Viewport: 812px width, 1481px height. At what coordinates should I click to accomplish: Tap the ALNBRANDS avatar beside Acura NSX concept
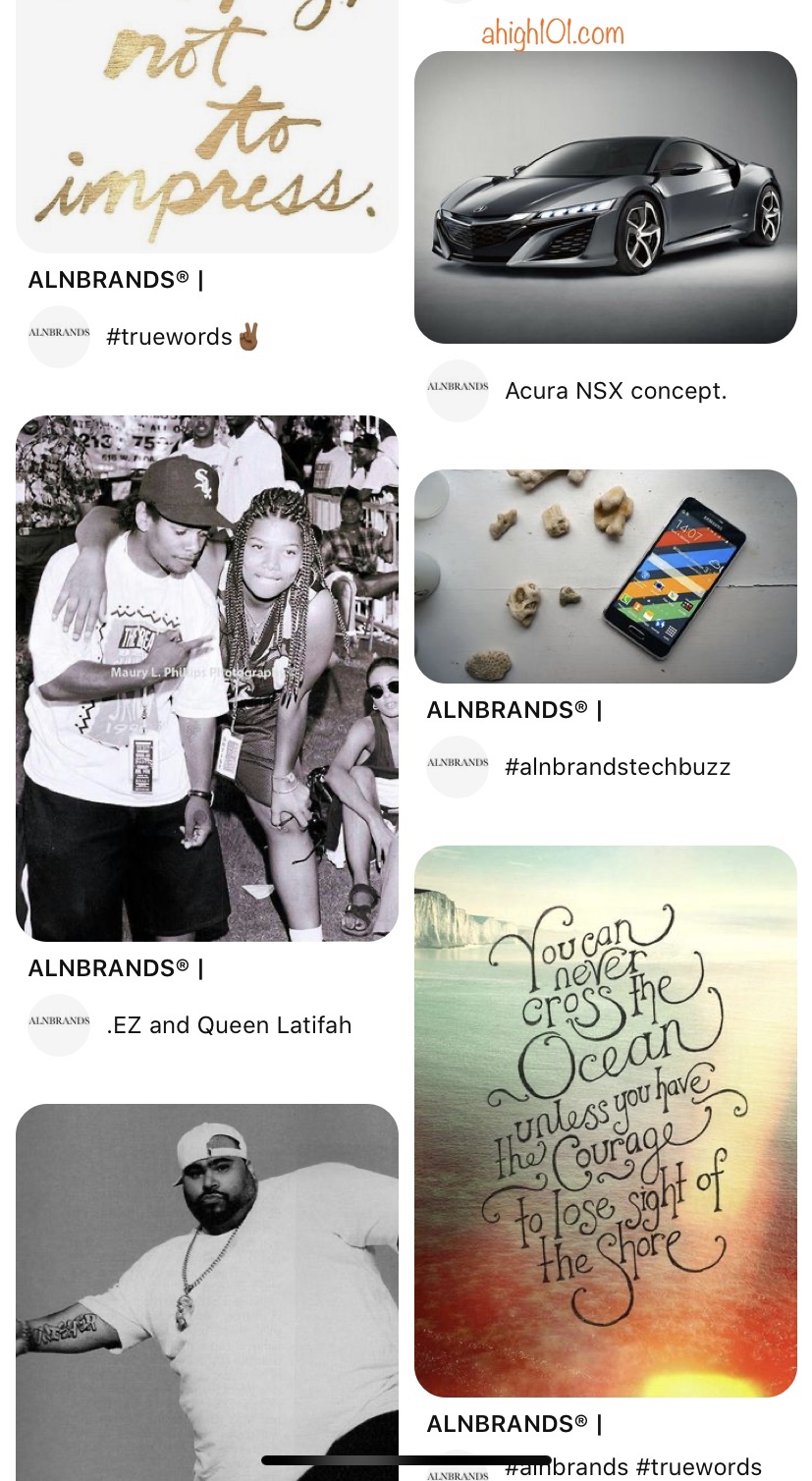click(458, 391)
